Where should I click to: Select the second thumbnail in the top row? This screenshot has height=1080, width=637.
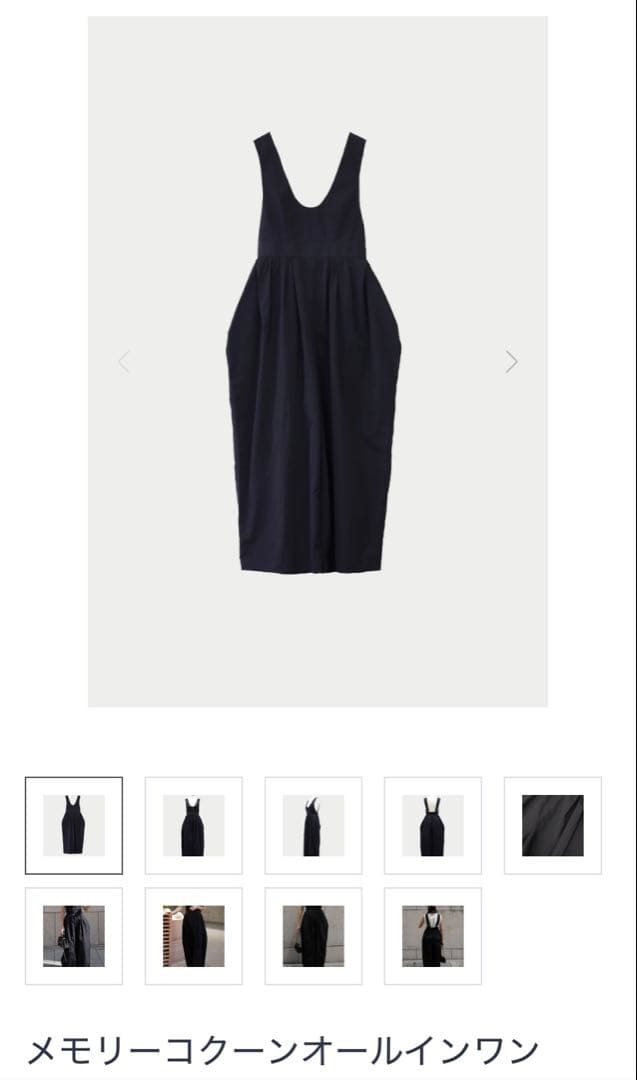pyautogui.click(x=193, y=825)
